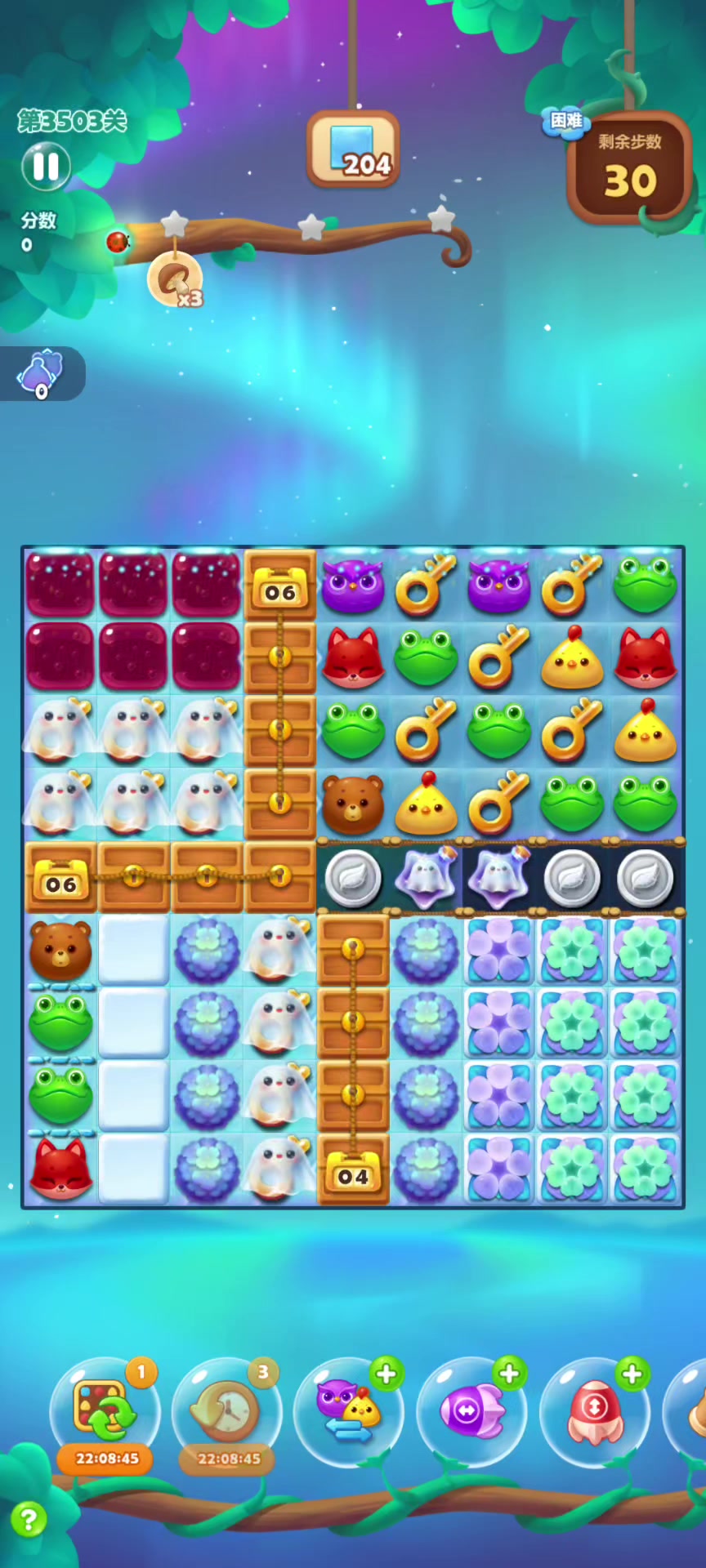
Task: Open the help question mark
Action: click(29, 1520)
